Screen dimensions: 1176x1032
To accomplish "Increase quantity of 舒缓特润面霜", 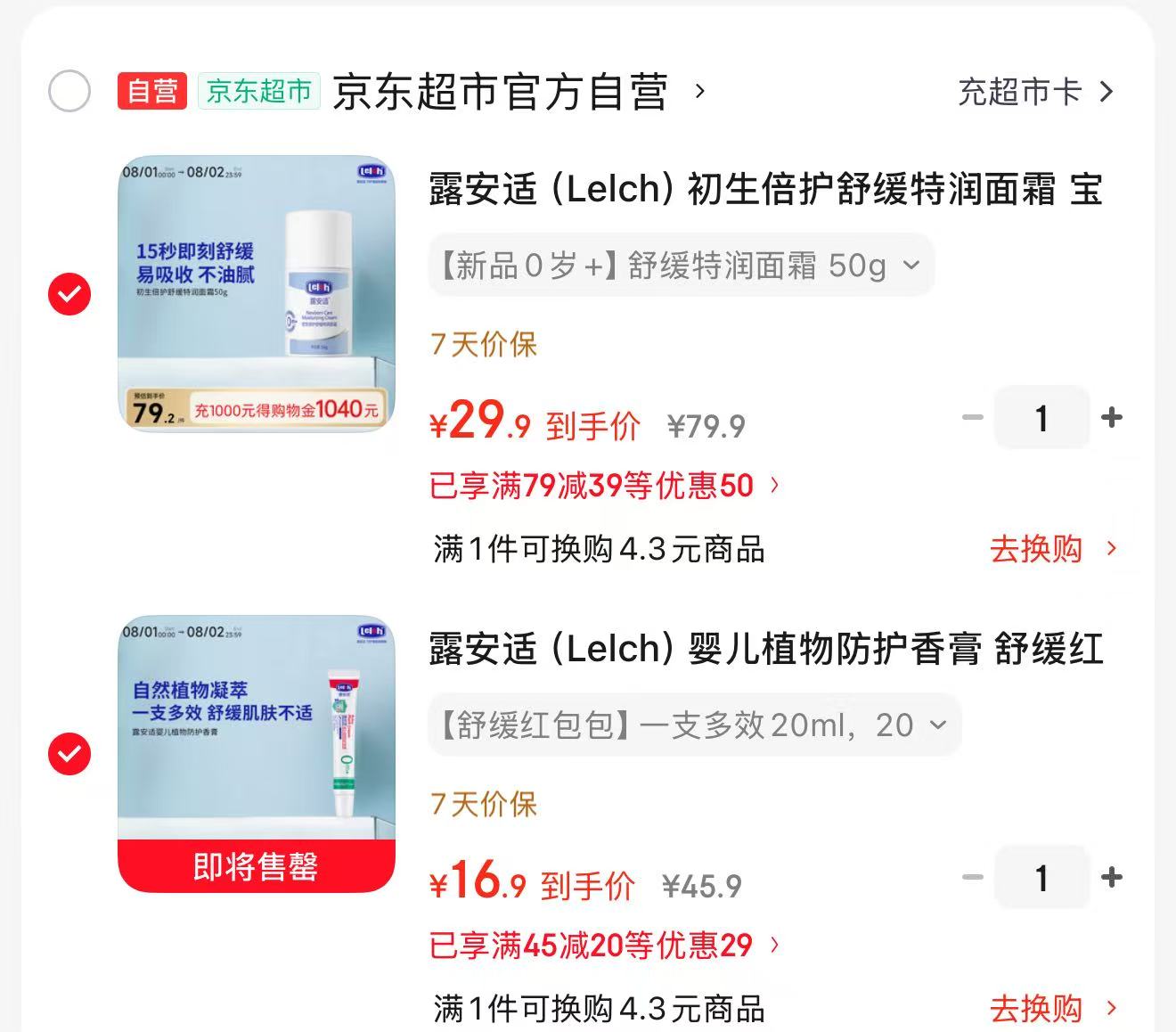I will click(x=1112, y=417).
